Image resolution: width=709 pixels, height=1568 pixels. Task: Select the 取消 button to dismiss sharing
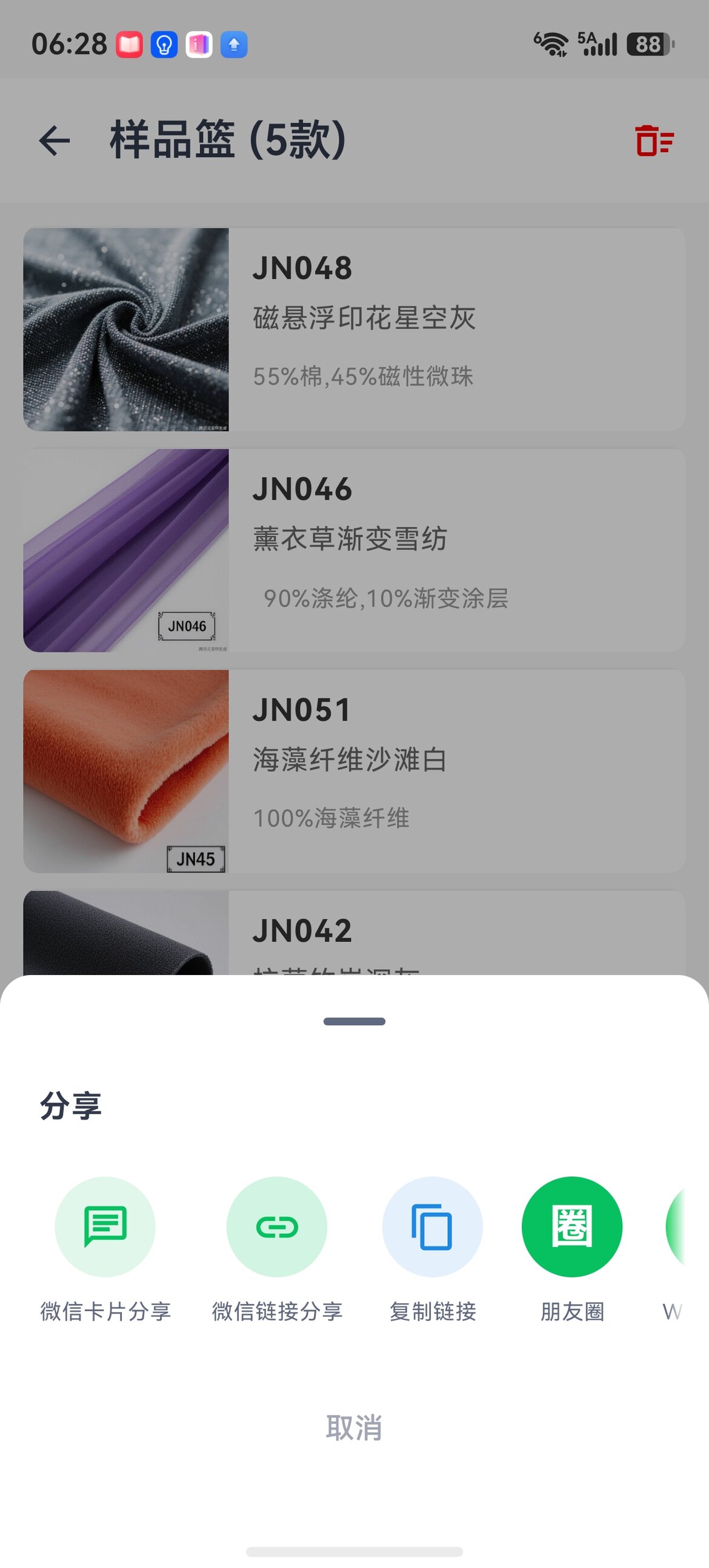[354, 1429]
